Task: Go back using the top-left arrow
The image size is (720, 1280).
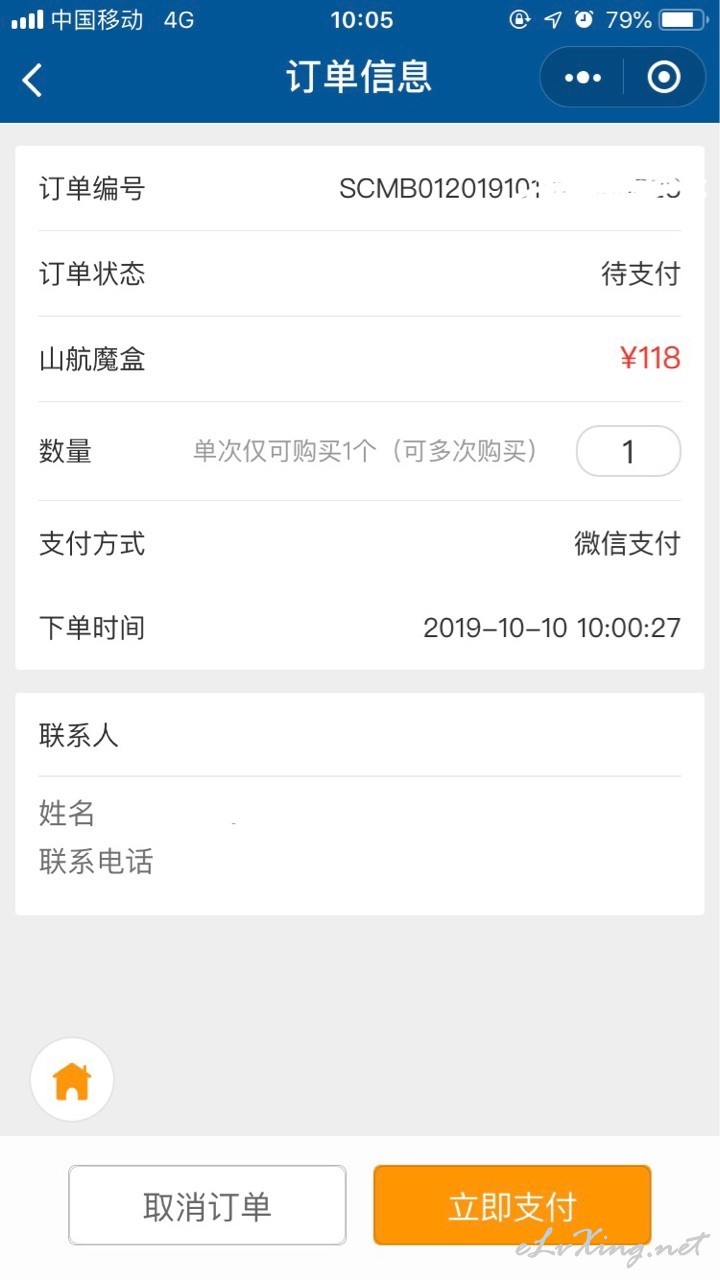Action: point(32,79)
